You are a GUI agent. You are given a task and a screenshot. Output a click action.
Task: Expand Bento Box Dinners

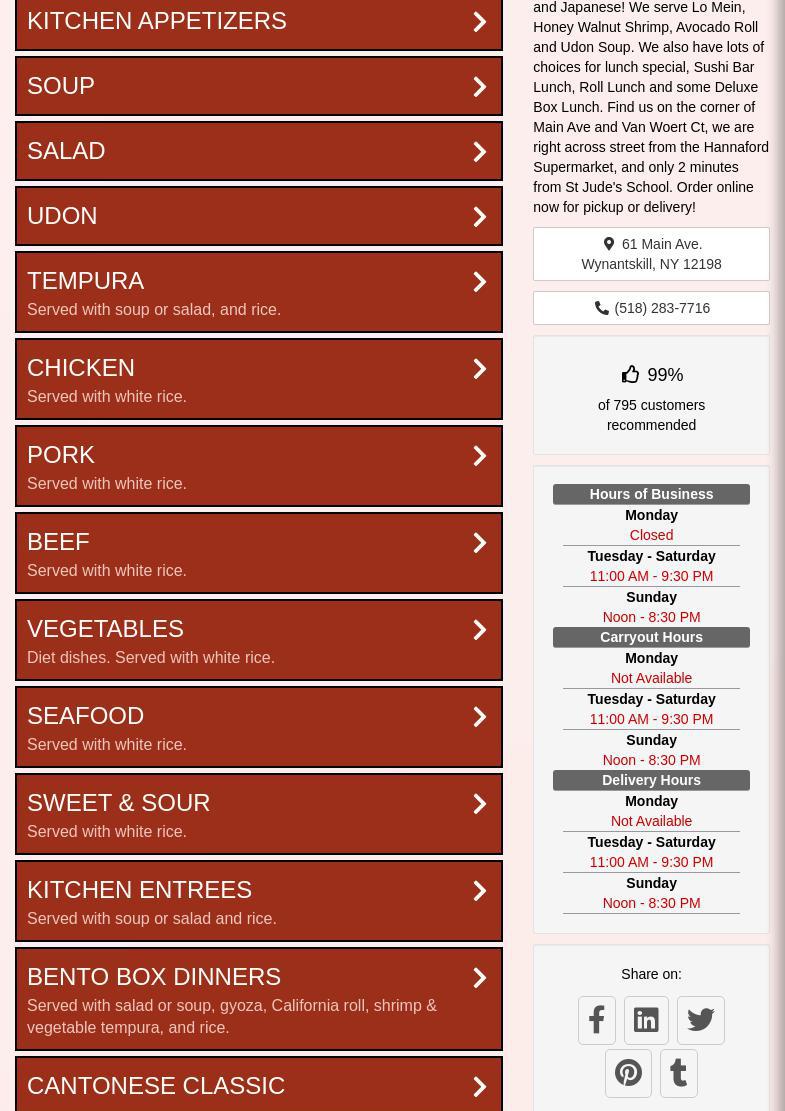click(x=258, y=999)
